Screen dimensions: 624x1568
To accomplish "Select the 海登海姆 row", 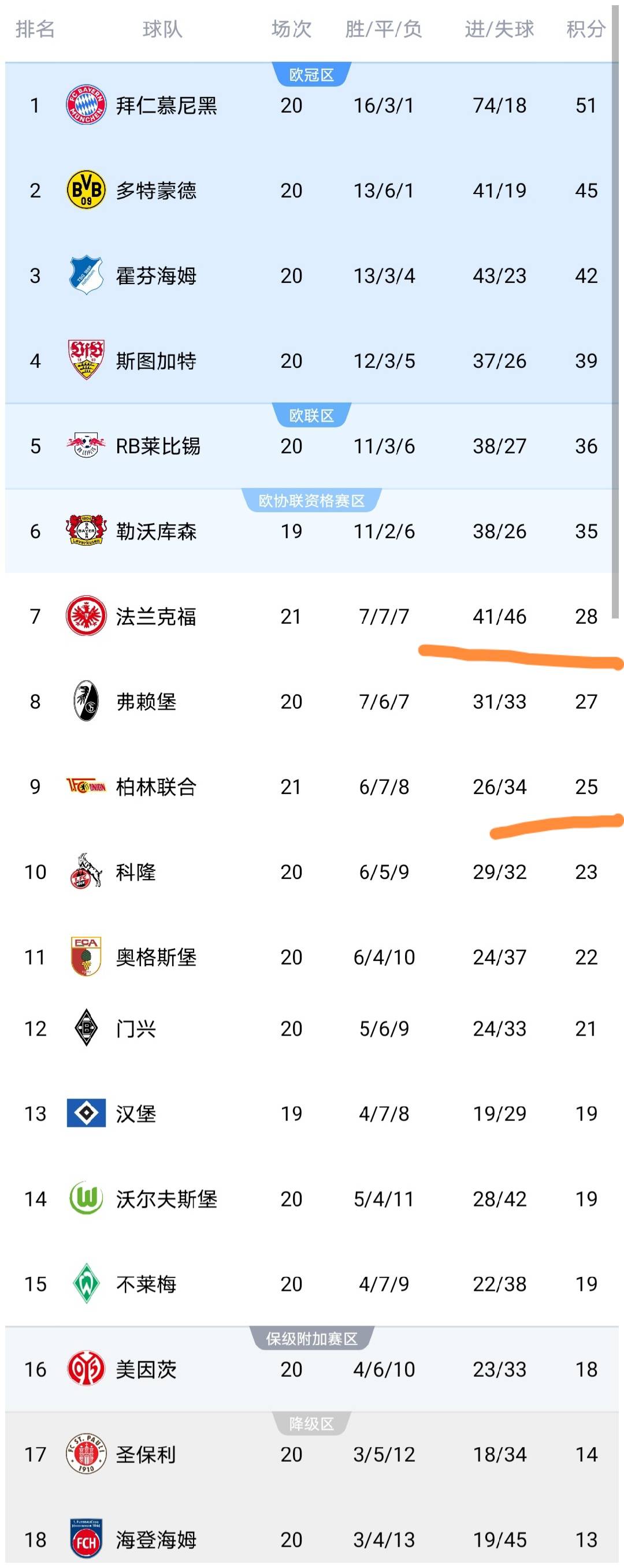I will pos(156,1540).
